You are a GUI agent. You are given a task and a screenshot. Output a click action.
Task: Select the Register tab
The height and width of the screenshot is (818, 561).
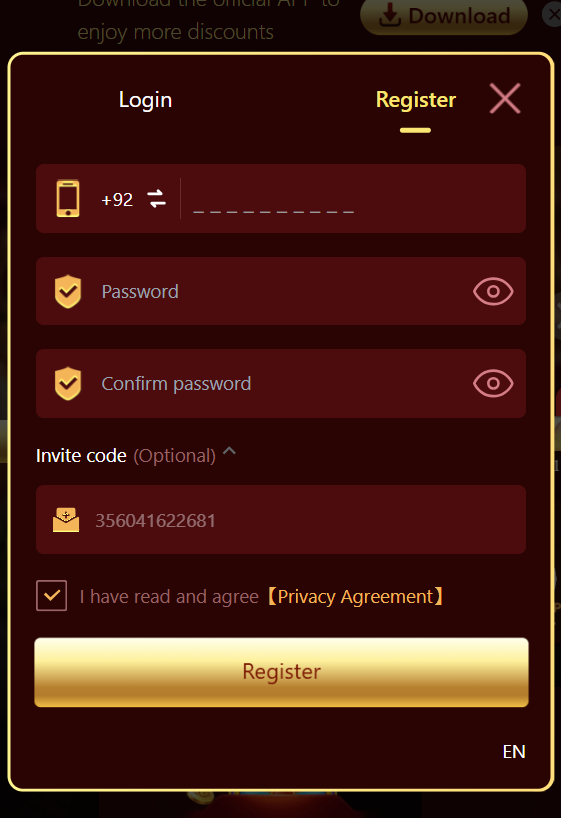coord(415,100)
